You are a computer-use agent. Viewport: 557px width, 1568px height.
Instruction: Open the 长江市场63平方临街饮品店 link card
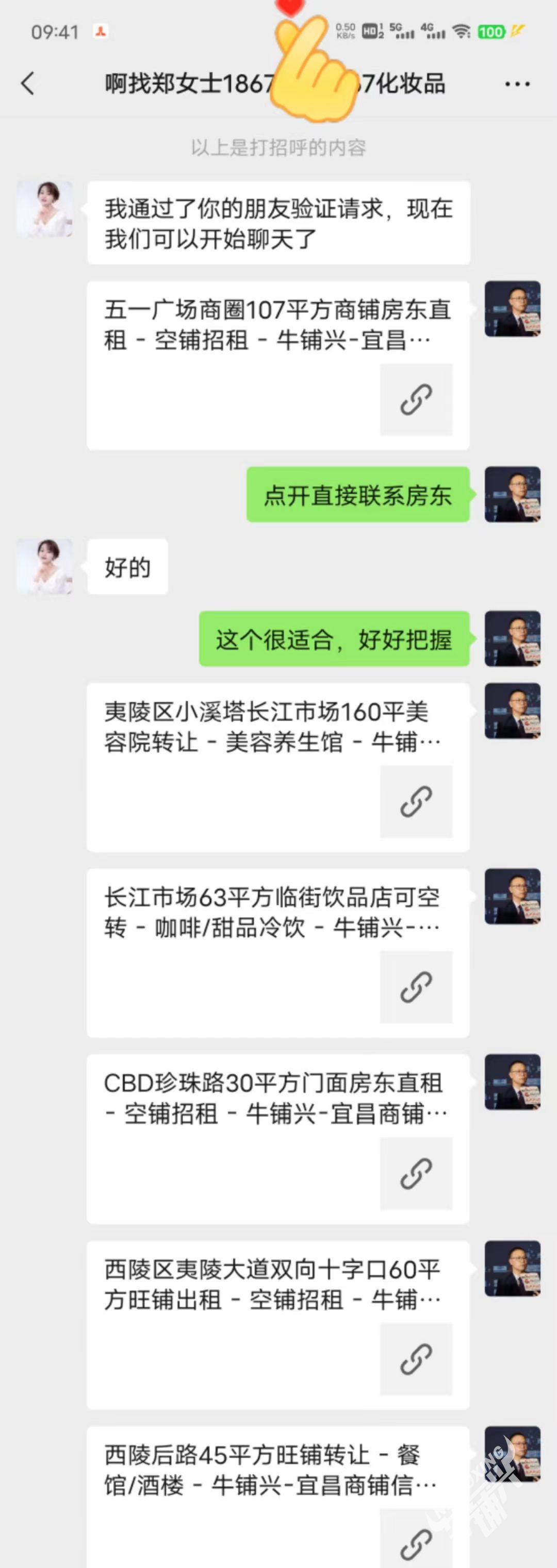(278, 953)
